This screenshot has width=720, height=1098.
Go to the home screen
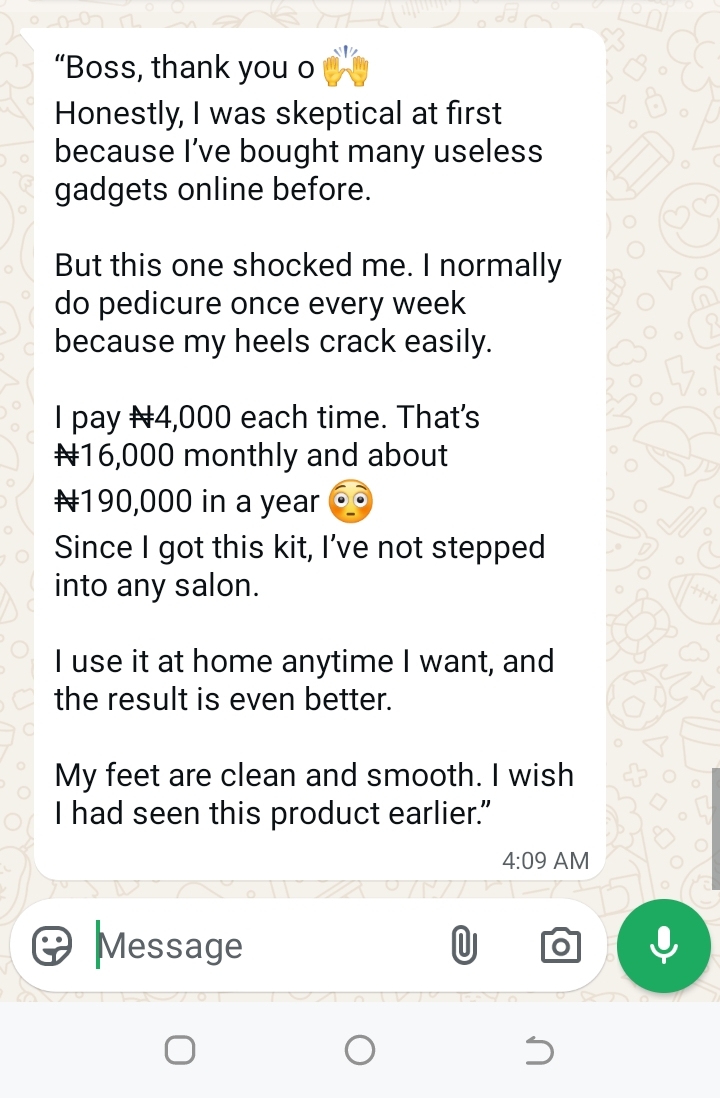(360, 1050)
